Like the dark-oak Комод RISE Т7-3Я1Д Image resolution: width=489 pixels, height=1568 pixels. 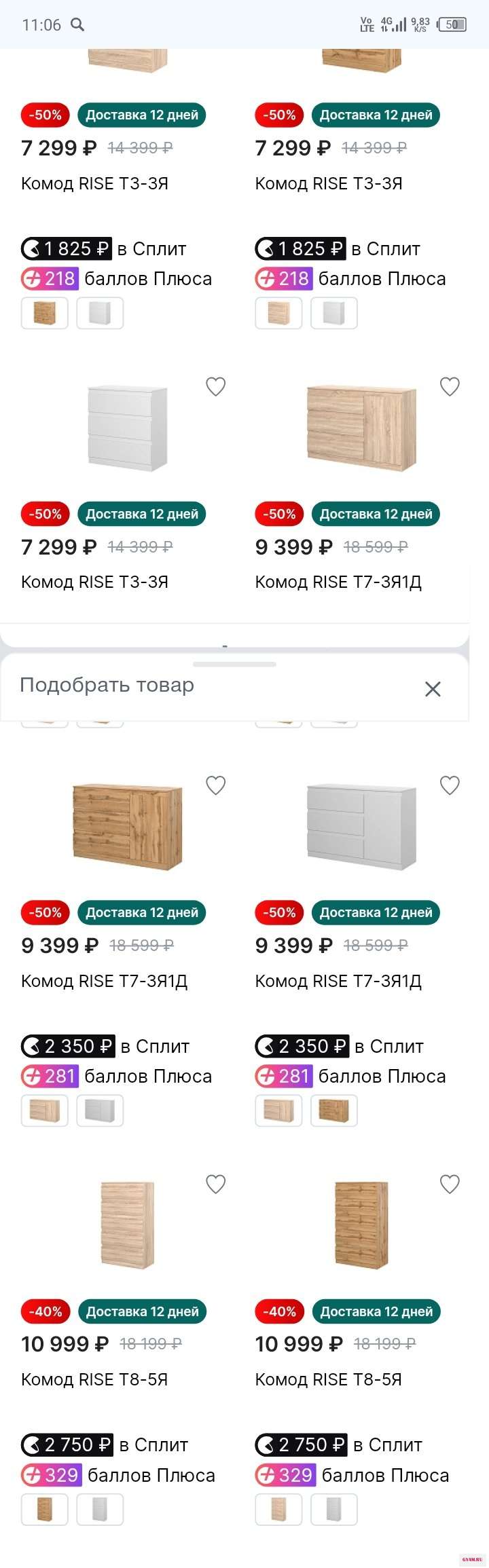click(215, 785)
